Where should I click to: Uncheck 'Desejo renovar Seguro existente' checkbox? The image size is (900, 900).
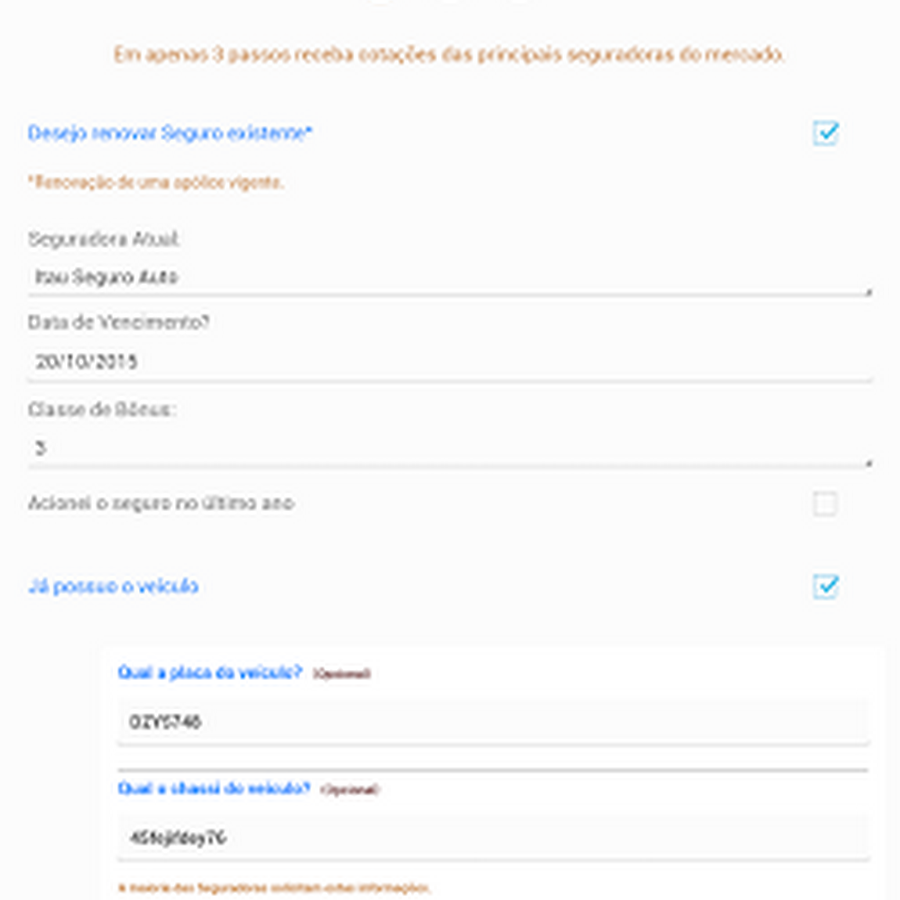point(825,133)
